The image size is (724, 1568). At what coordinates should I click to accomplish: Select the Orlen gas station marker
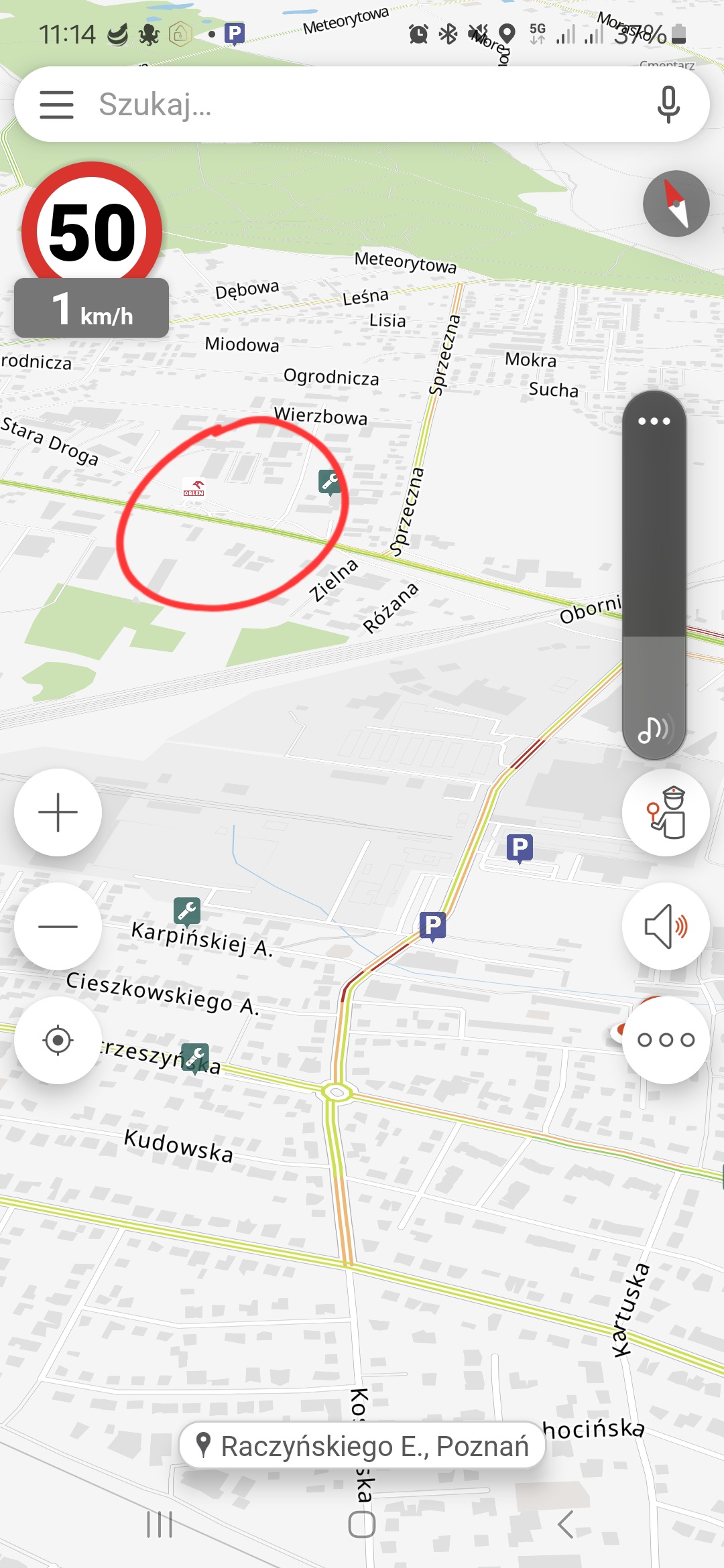pos(194,488)
